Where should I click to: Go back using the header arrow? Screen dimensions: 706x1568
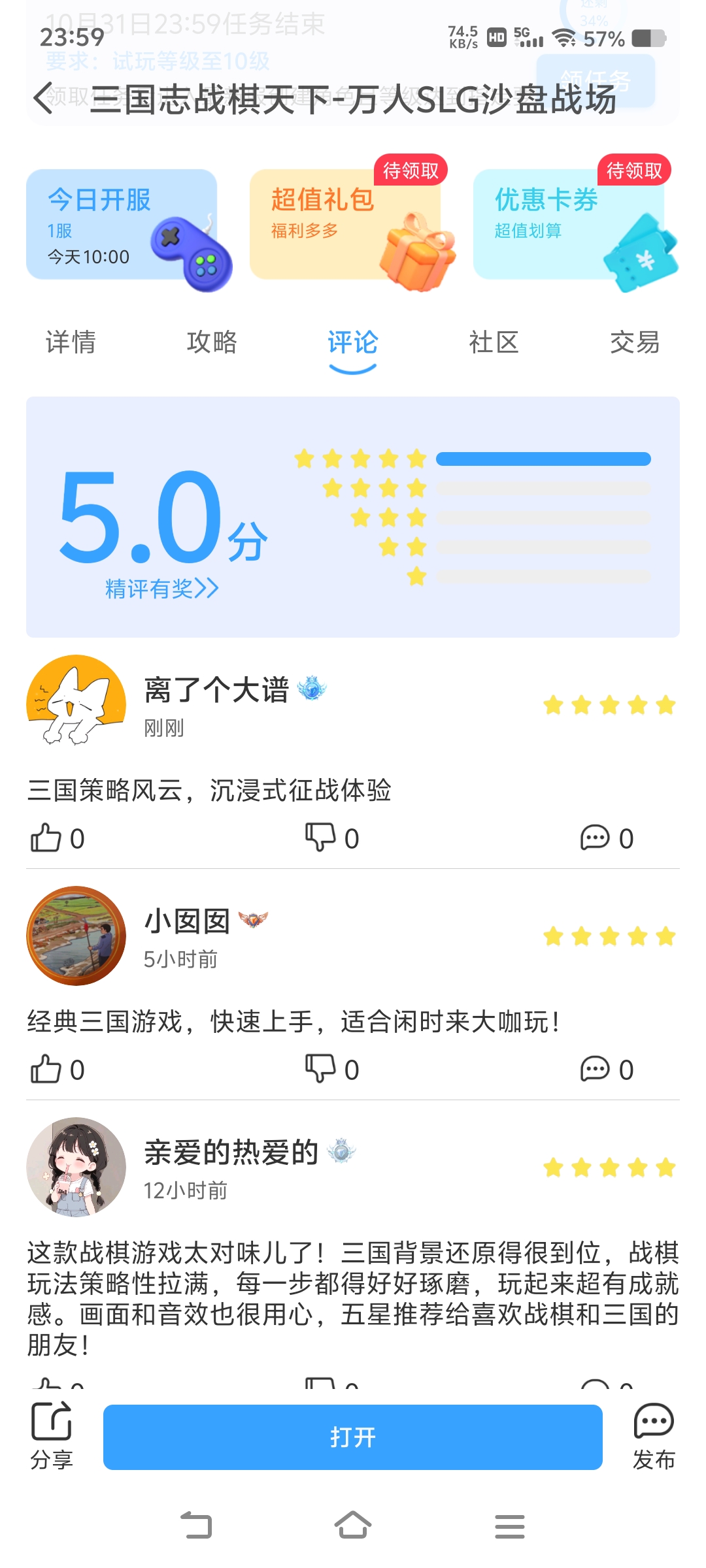click(x=43, y=99)
